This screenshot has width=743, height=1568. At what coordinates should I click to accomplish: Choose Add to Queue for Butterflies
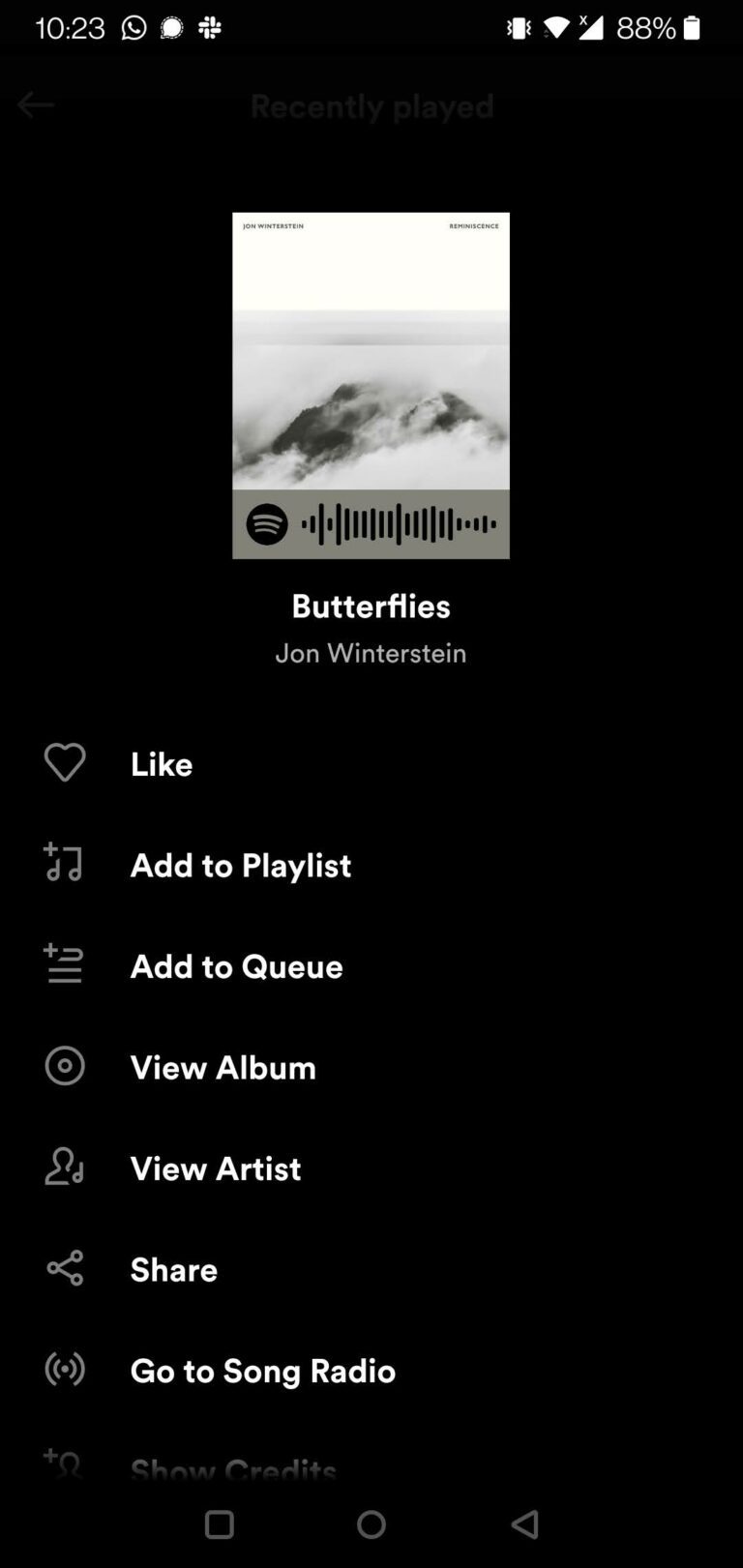[x=236, y=965]
